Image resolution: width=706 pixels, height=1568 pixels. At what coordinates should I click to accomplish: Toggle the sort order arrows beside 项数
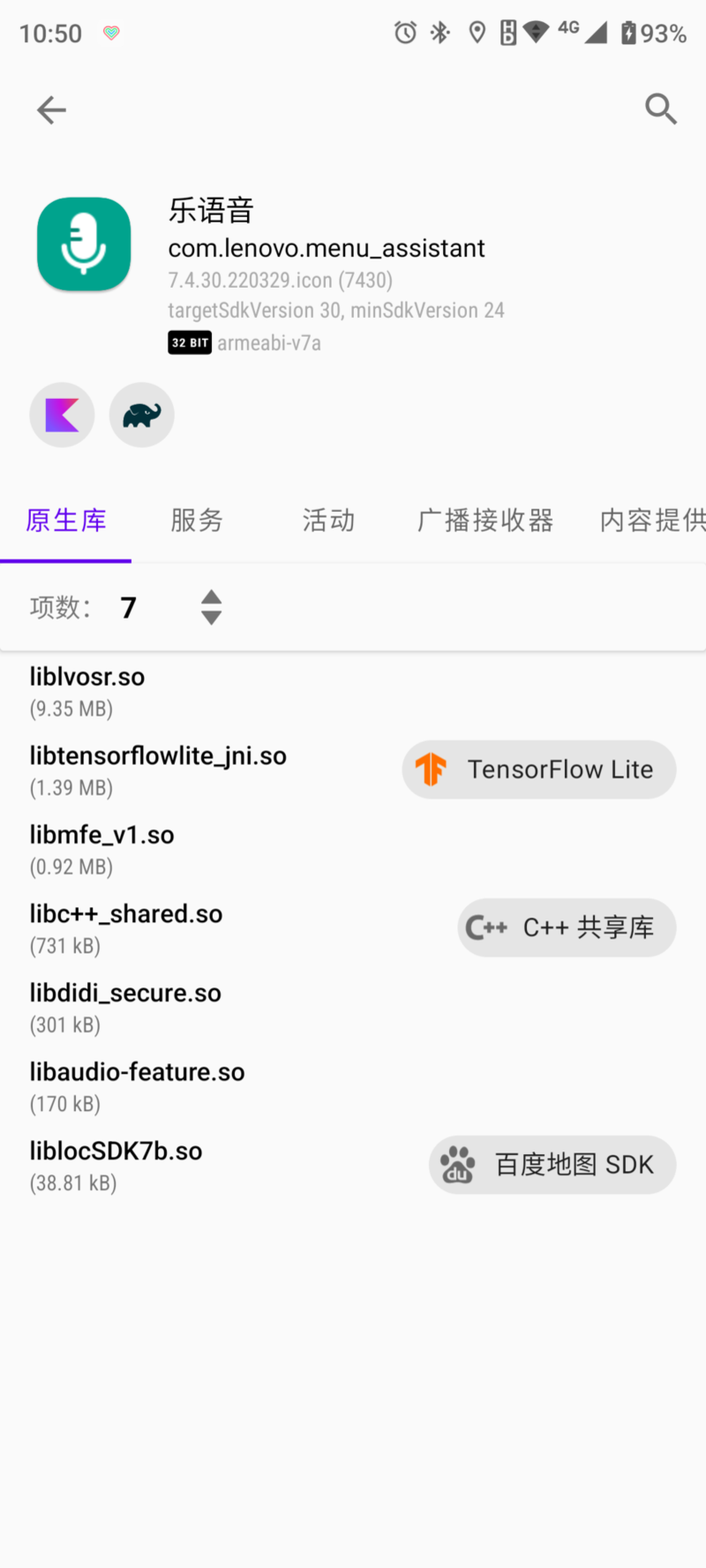211,607
